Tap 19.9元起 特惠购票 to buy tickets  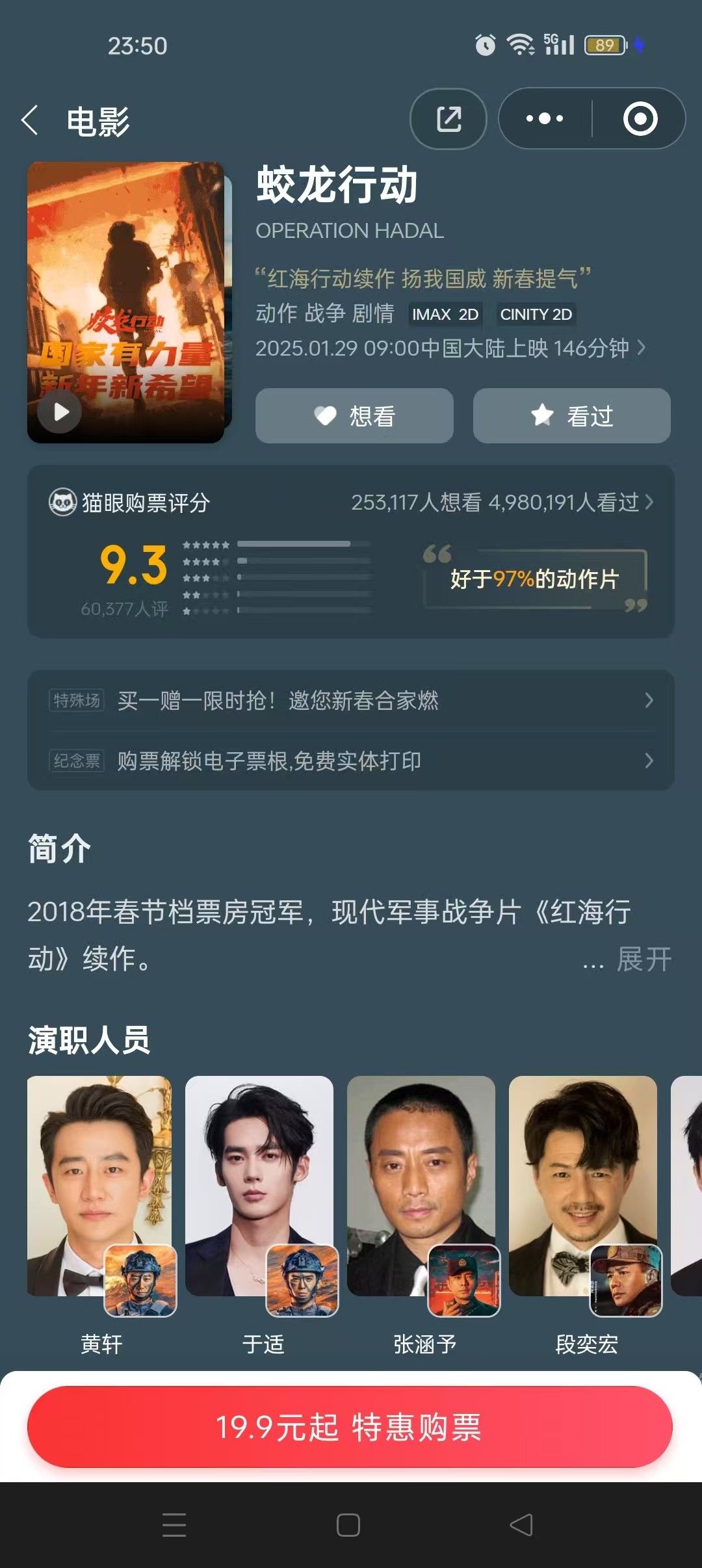pos(350,1426)
